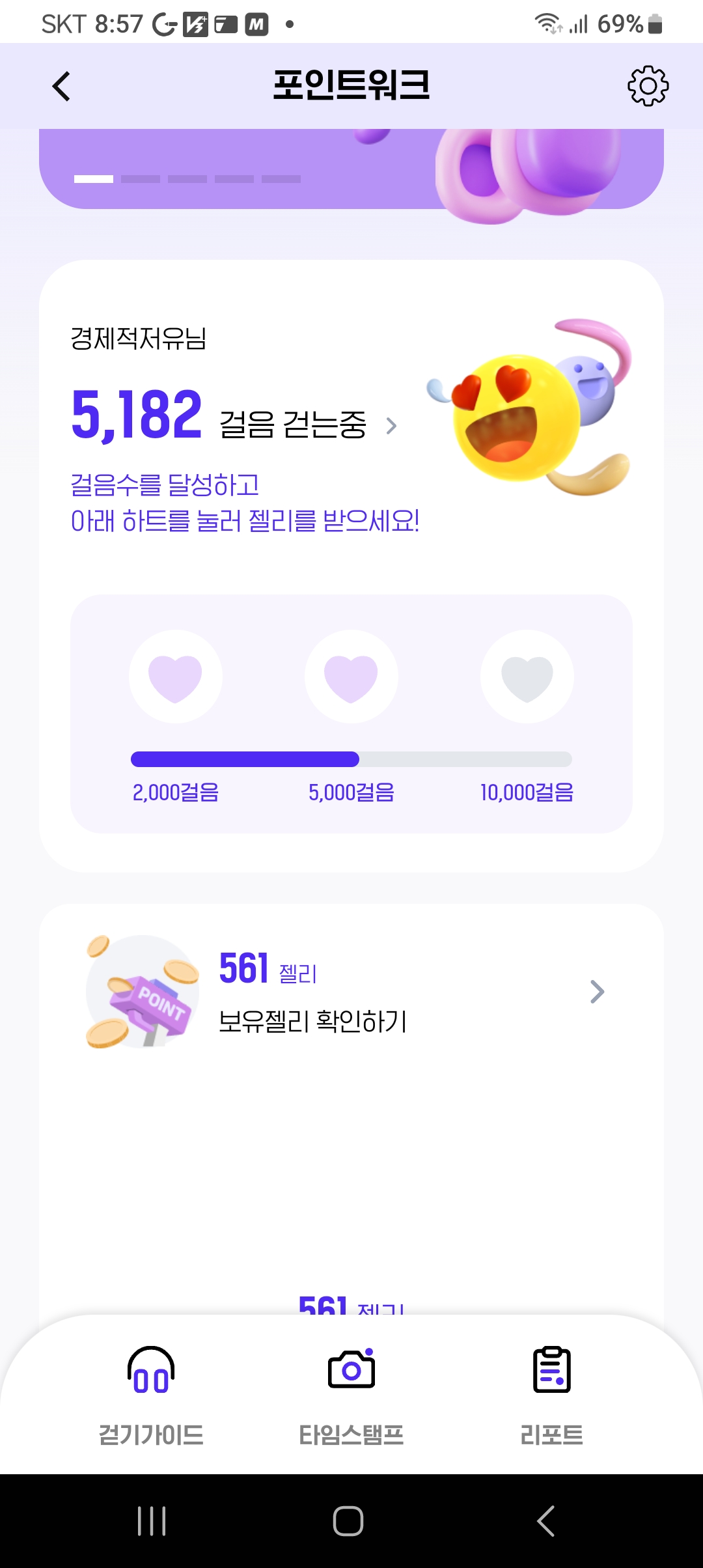Screen dimensions: 703x1568
Task: Open recent apps from navigation bar
Action: pyautogui.click(x=152, y=1521)
